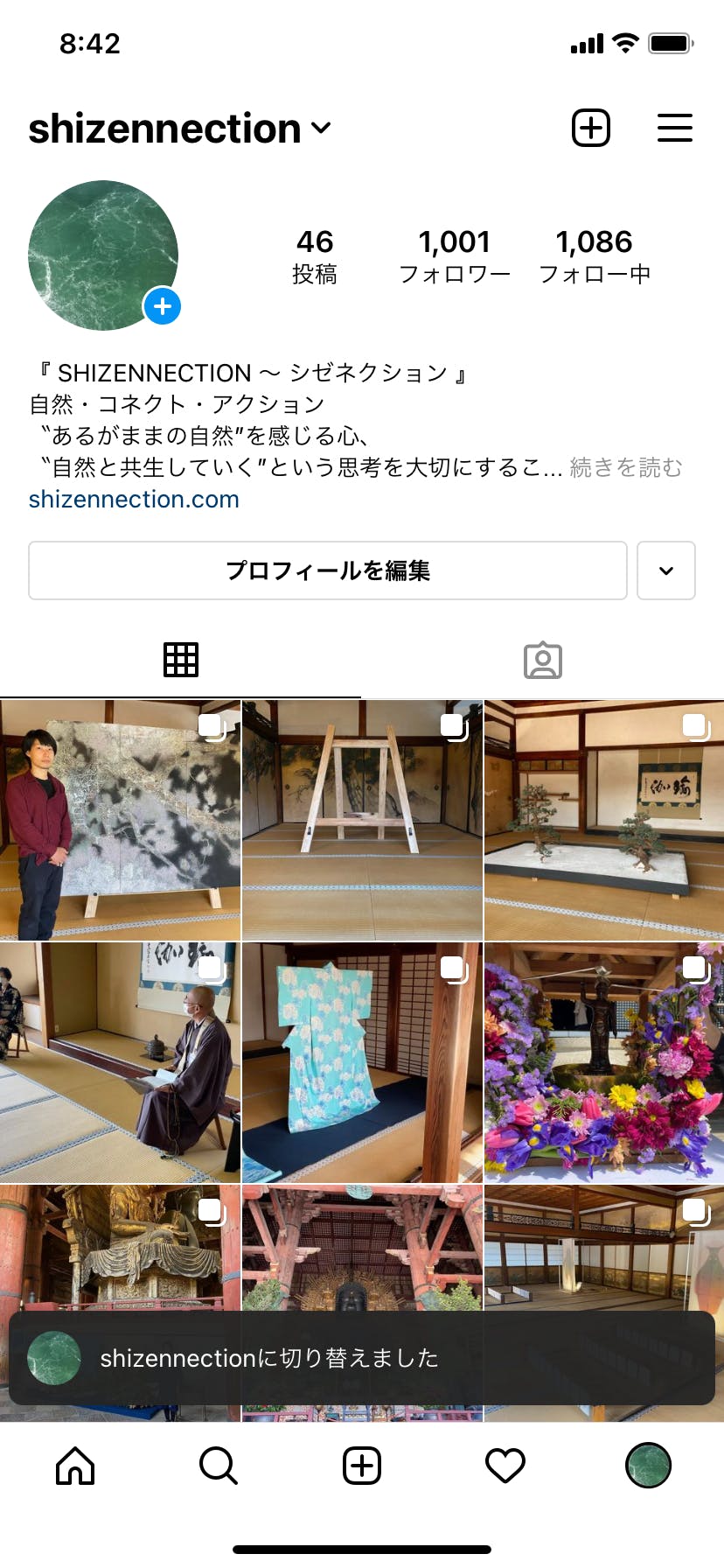View the 1,086 フォロー中 list

click(x=595, y=255)
